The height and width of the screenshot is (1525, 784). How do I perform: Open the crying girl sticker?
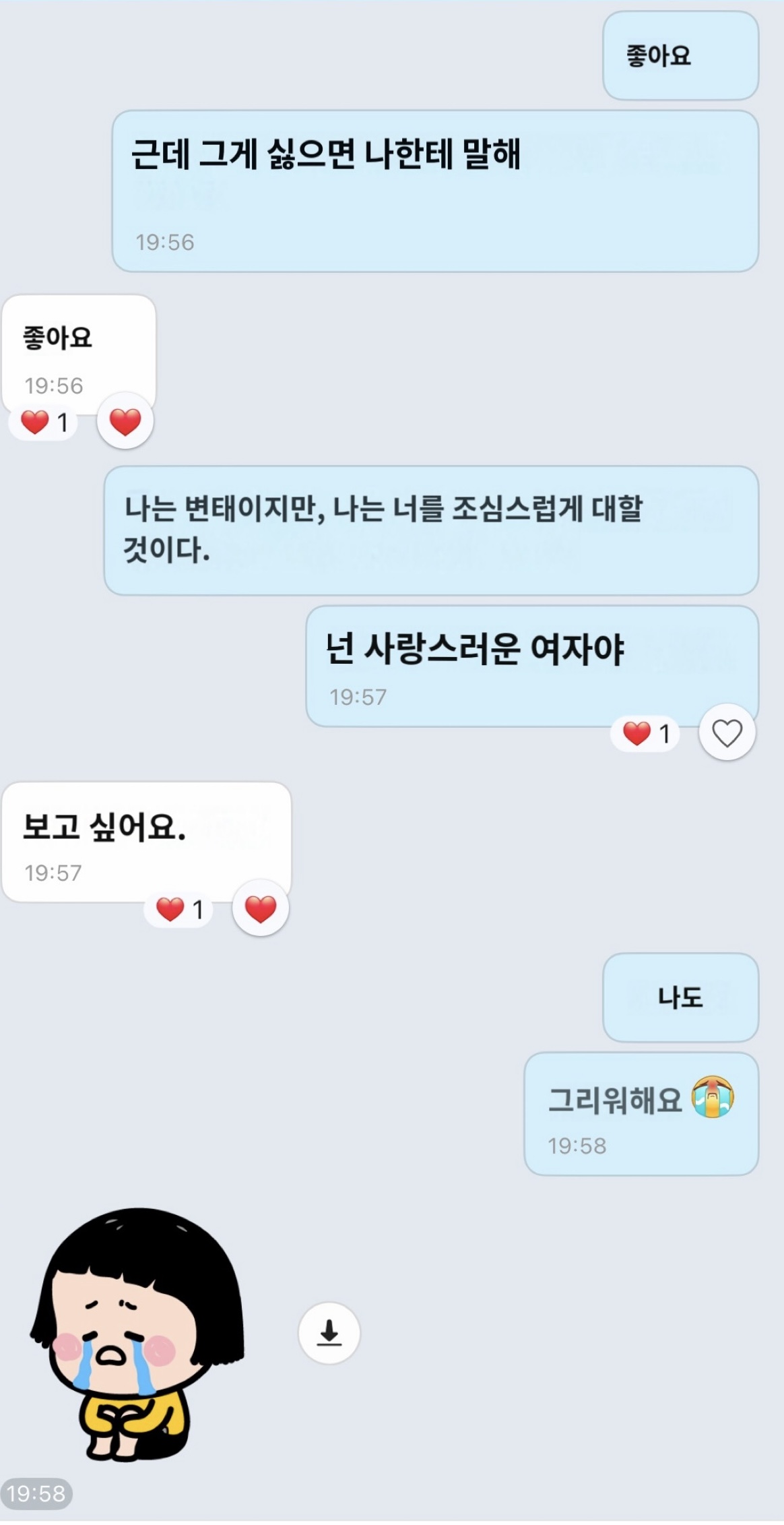[137, 1333]
